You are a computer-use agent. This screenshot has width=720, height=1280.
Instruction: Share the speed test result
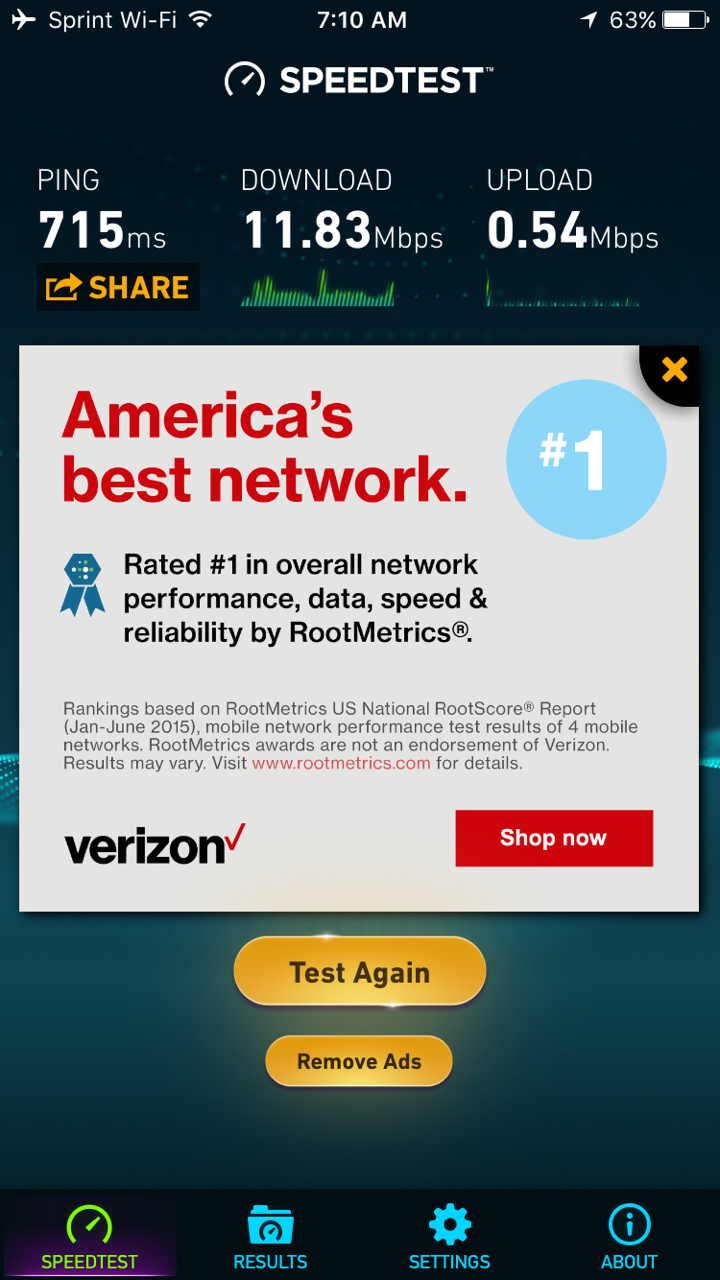coord(118,288)
